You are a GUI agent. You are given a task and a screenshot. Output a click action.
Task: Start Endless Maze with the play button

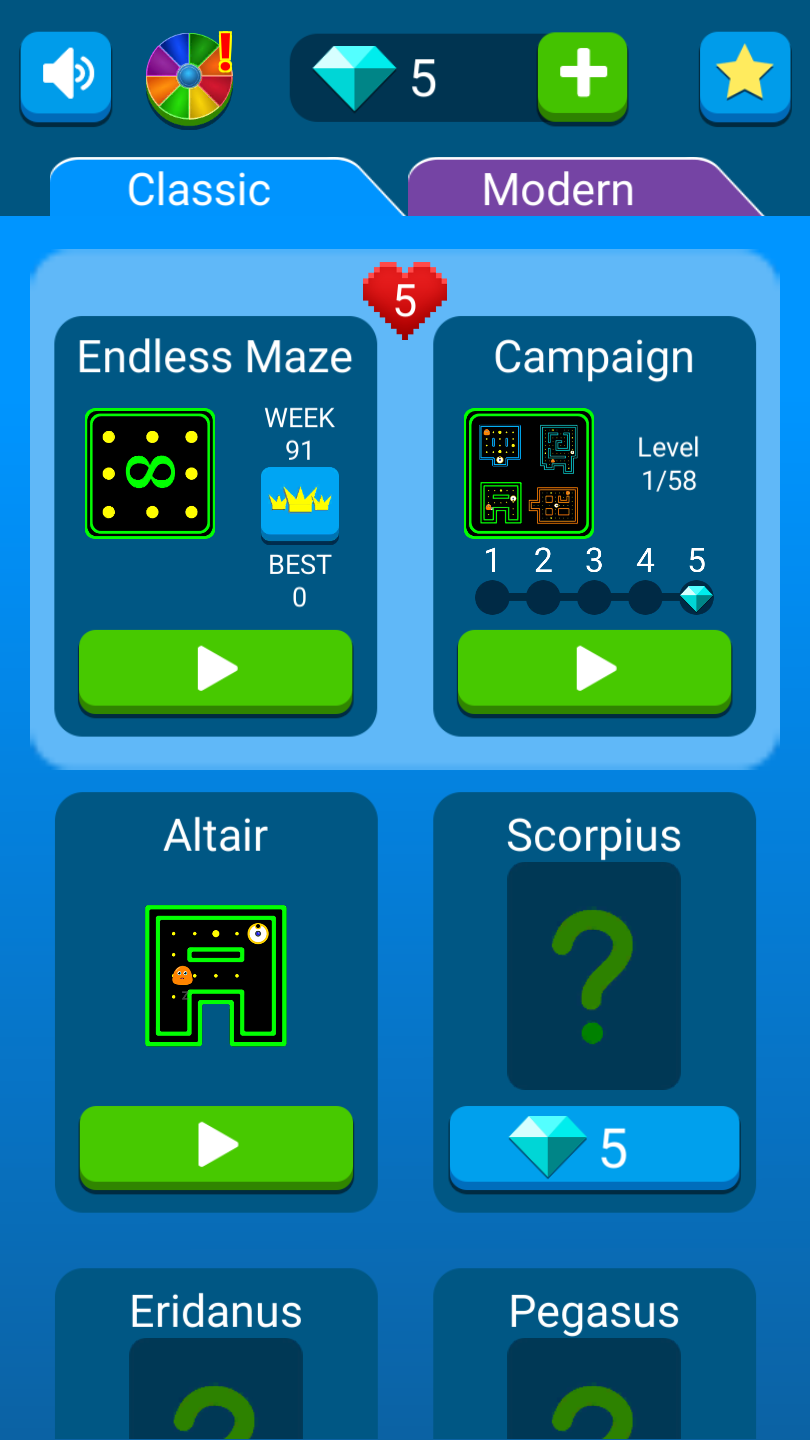point(215,669)
